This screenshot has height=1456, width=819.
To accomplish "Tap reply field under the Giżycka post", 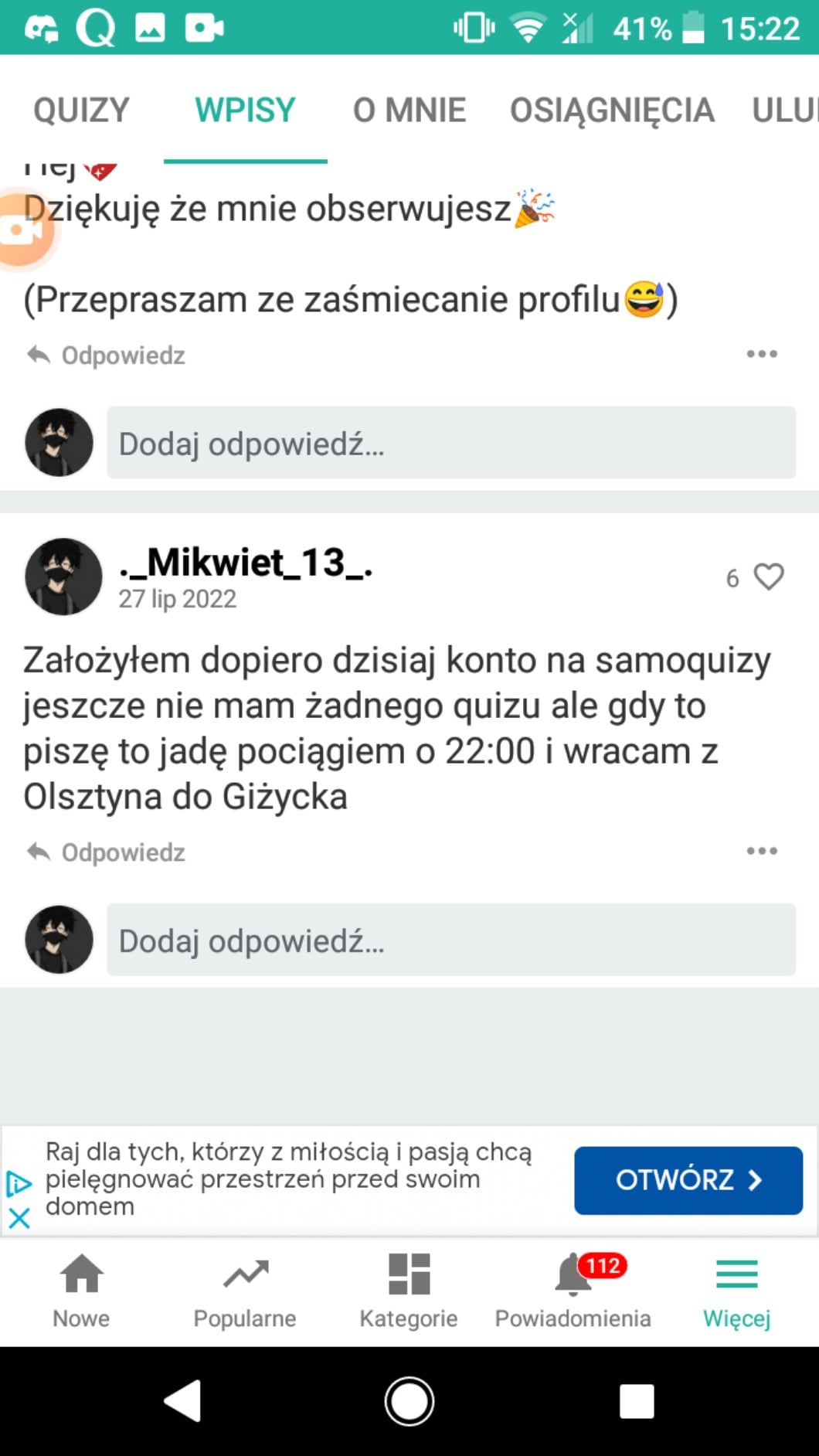I will [451, 940].
